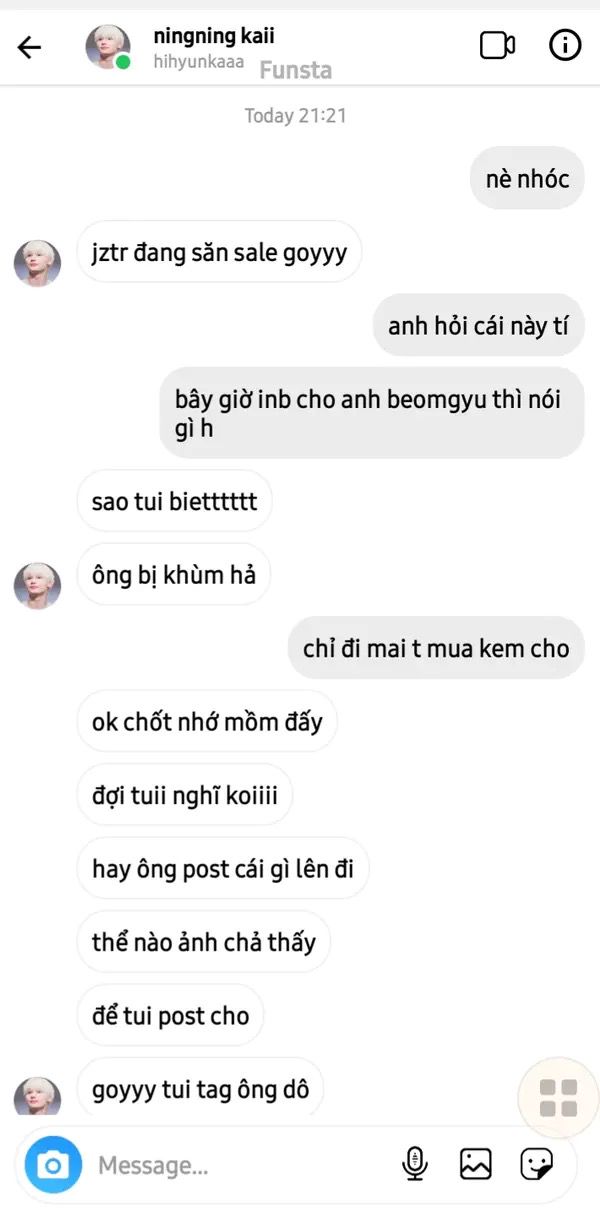Viewport: 600px width, 1209px height.
Task: Go back using the arrow icon
Action: [30, 47]
